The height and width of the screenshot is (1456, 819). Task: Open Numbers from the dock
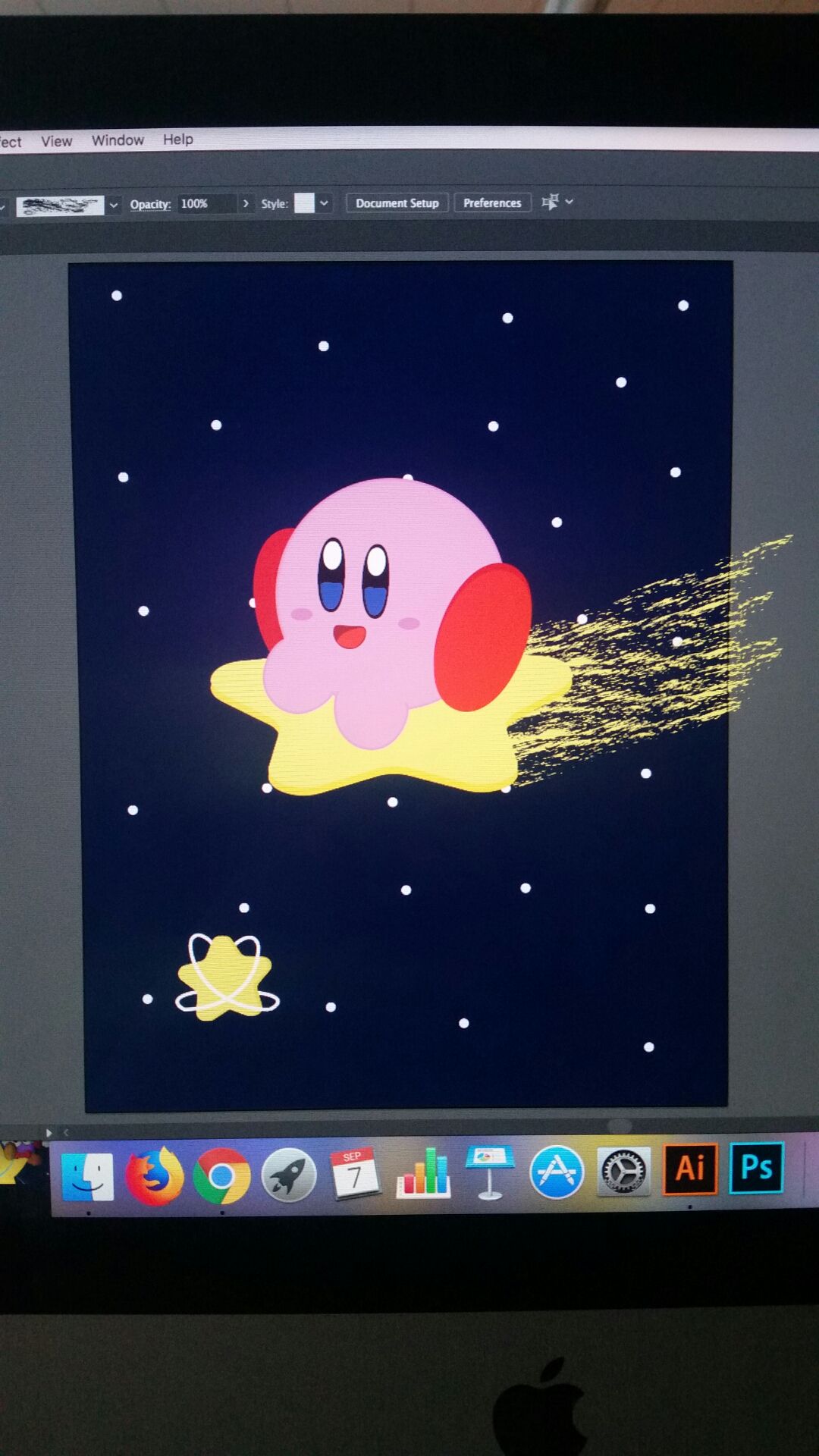click(423, 1172)
